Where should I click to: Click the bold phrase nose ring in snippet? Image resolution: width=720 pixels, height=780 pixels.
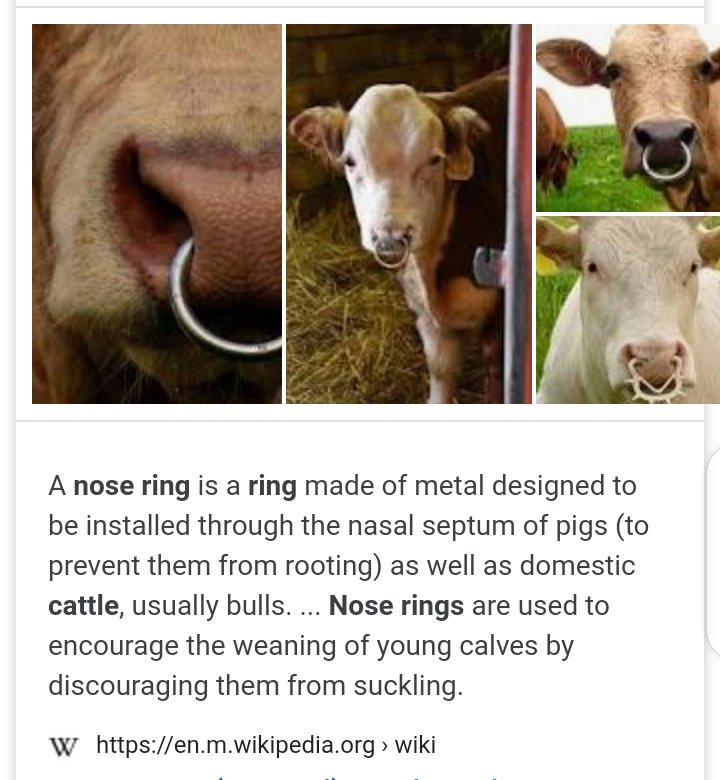pyautogui.click(x=131, y=486)
